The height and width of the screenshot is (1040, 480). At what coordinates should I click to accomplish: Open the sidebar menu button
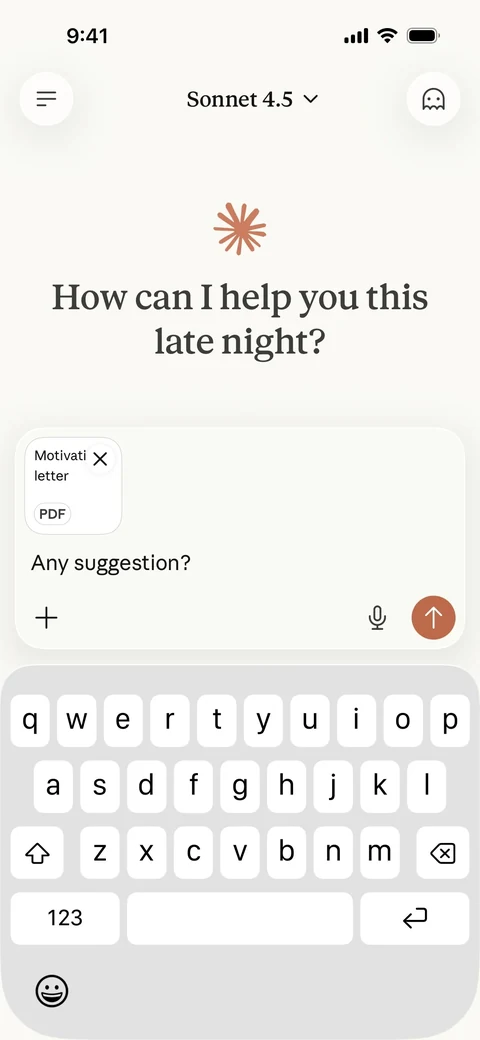pos(46,99)
